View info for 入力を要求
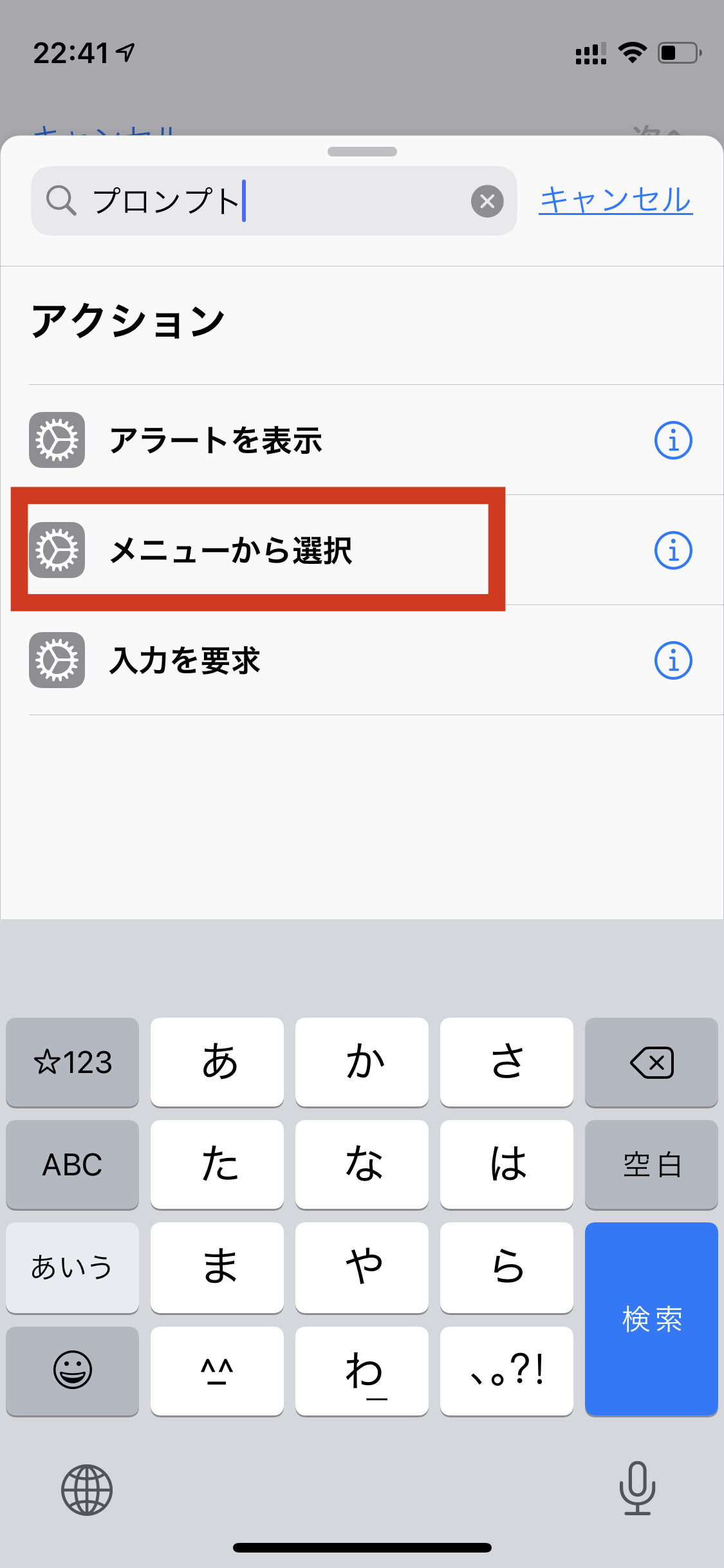 click(x=673, y=660)
